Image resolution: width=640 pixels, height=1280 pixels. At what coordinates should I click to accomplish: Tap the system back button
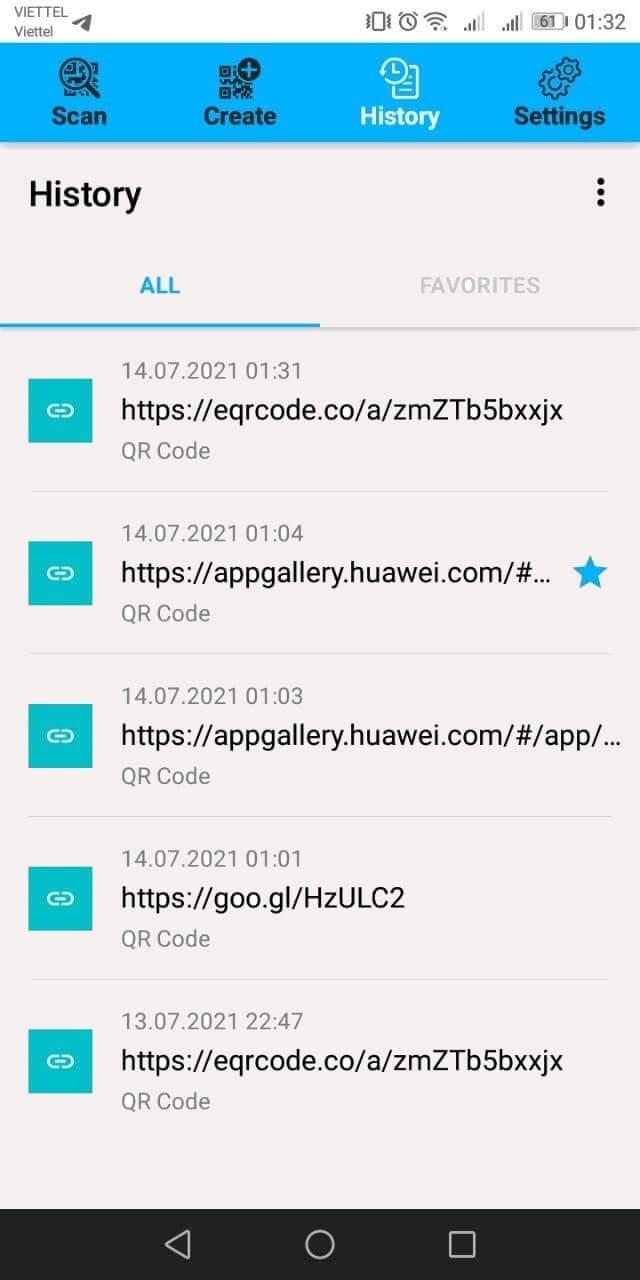tap(177, 1244)
